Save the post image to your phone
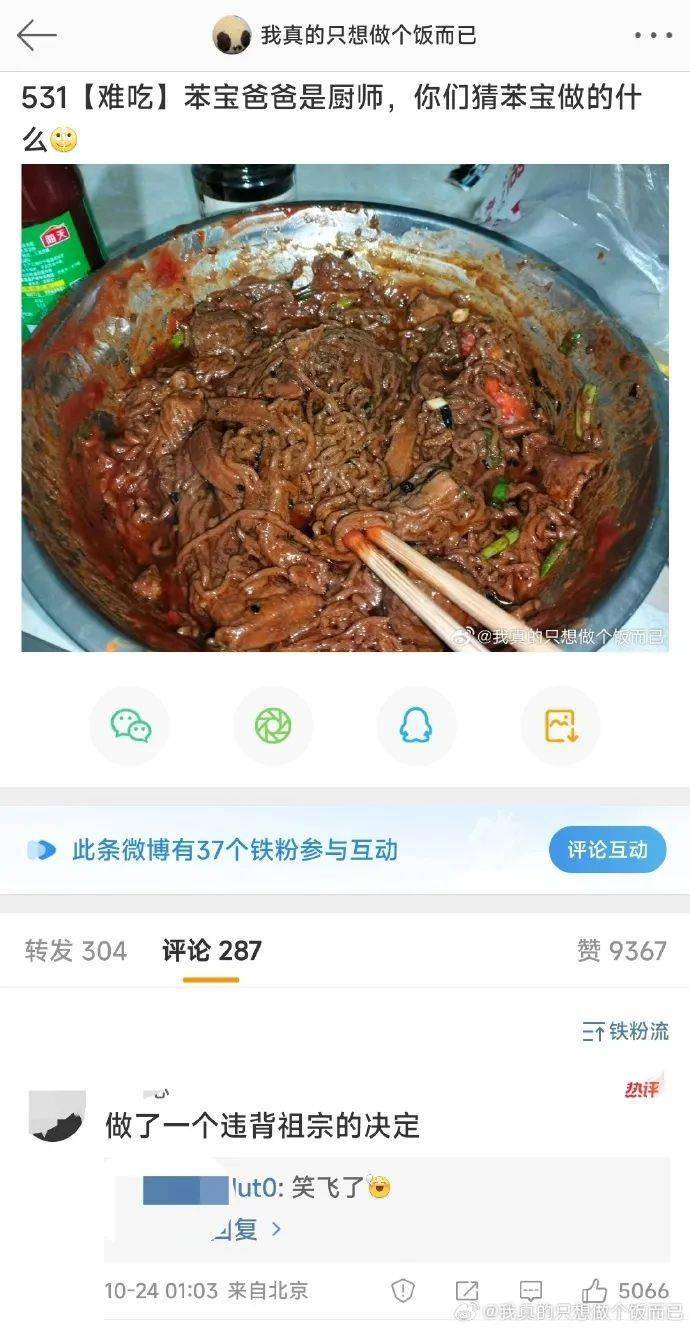690x1328 pixels. tap(560, 725)
